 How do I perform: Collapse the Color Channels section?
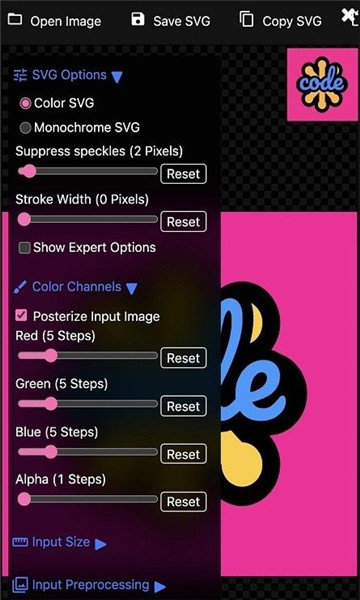point(75,287)
